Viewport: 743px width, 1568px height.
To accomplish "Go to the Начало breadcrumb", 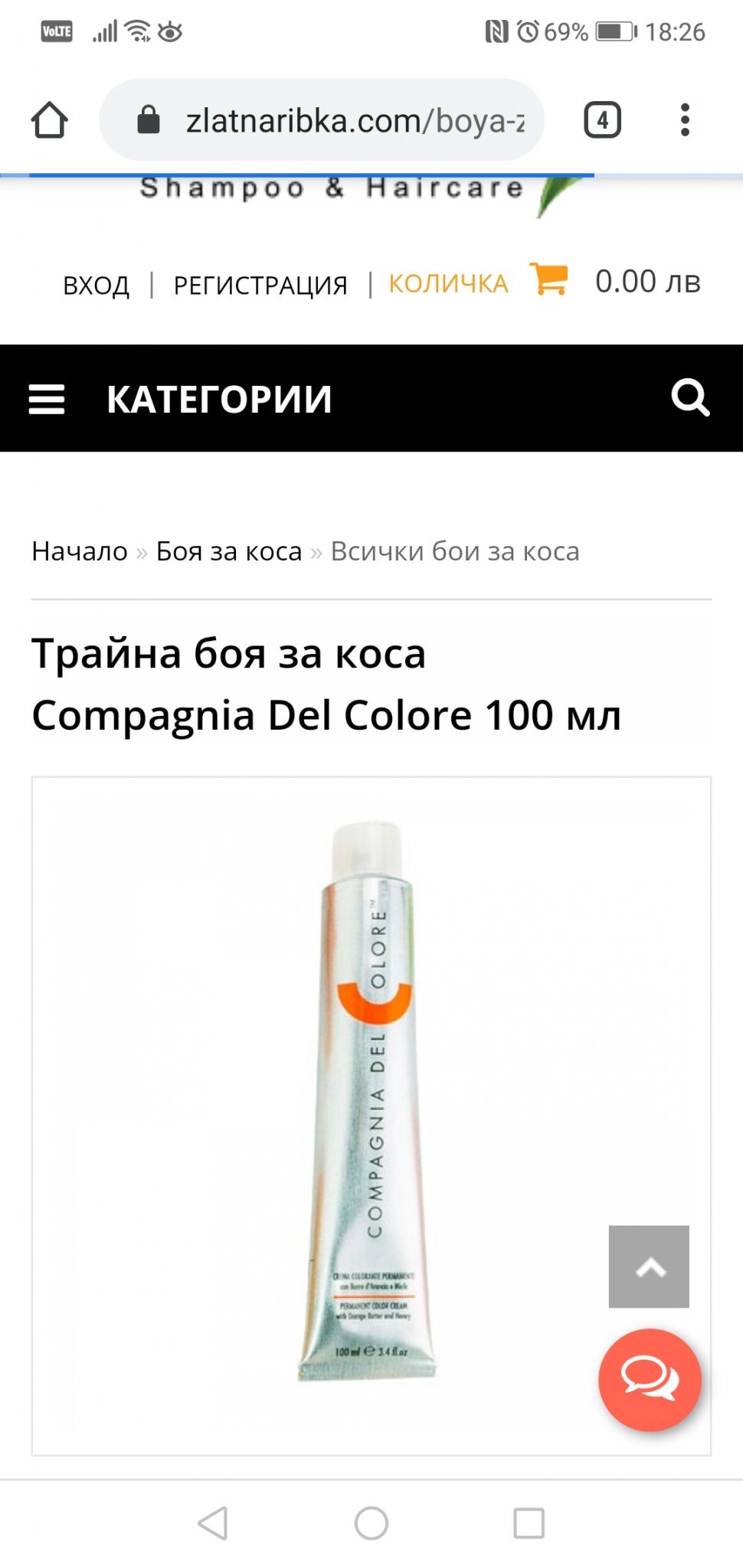I will click(80, 551).
